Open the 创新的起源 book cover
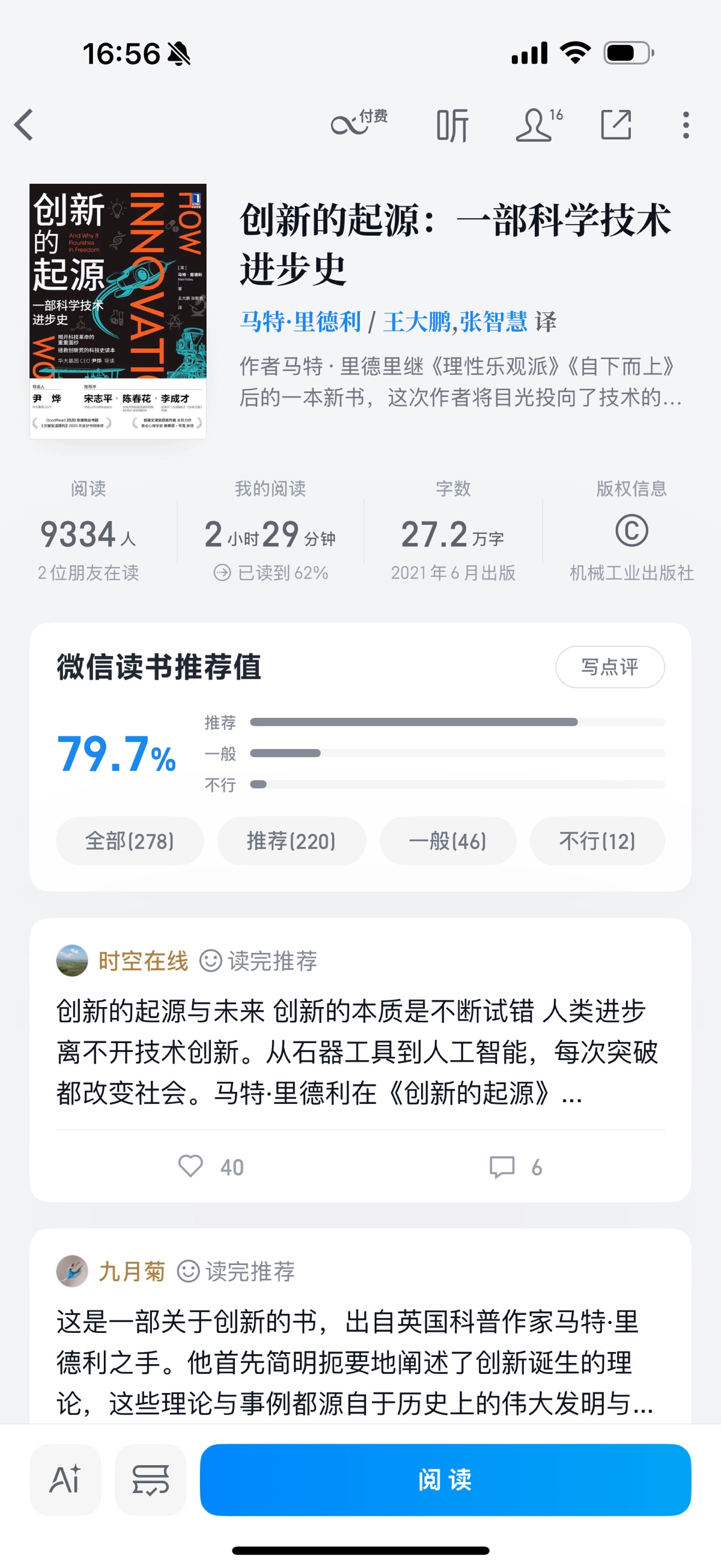Image resolution: width=721 pixels, height=1568 pixels. tap(118, 310)
